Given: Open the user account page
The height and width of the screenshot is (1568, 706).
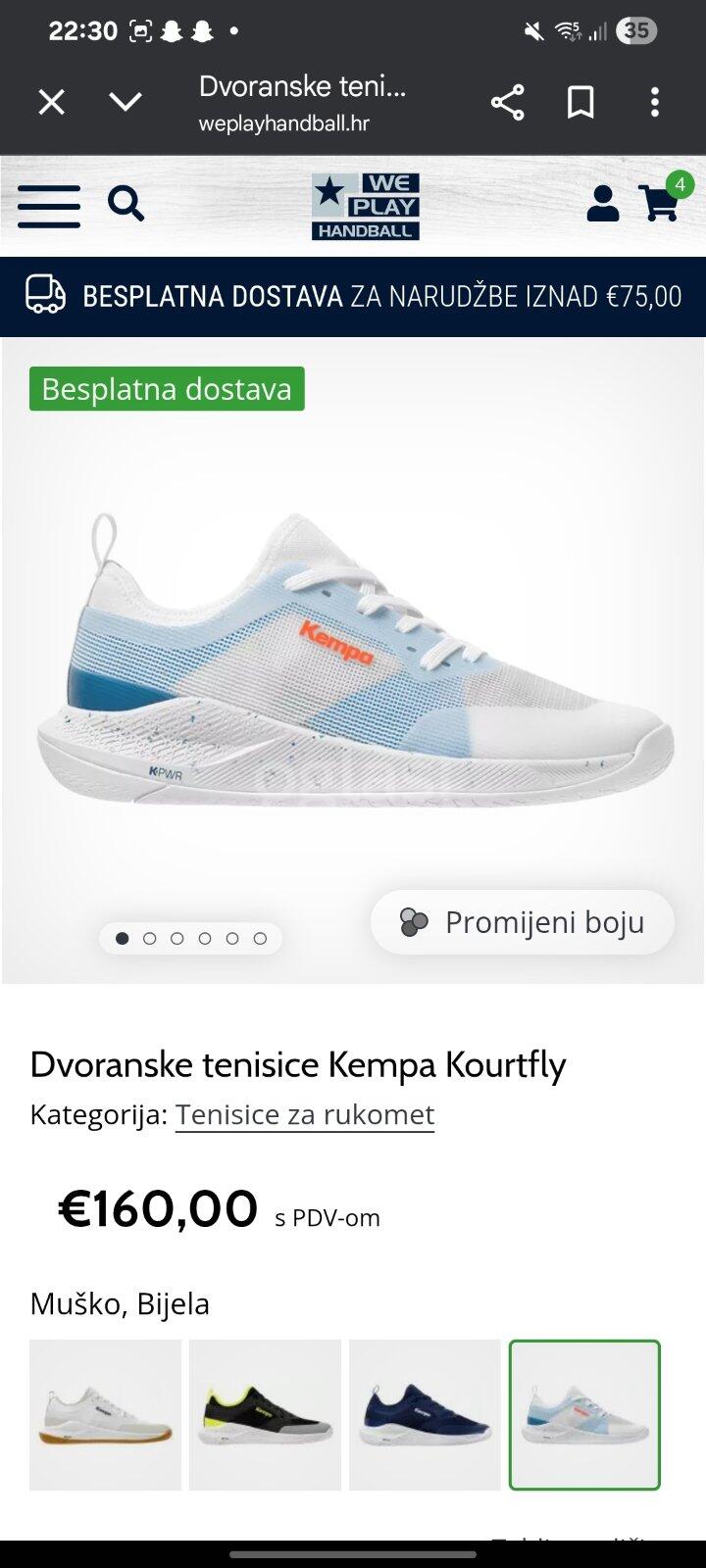Looking at the screenshot, I should pos(602,204).
